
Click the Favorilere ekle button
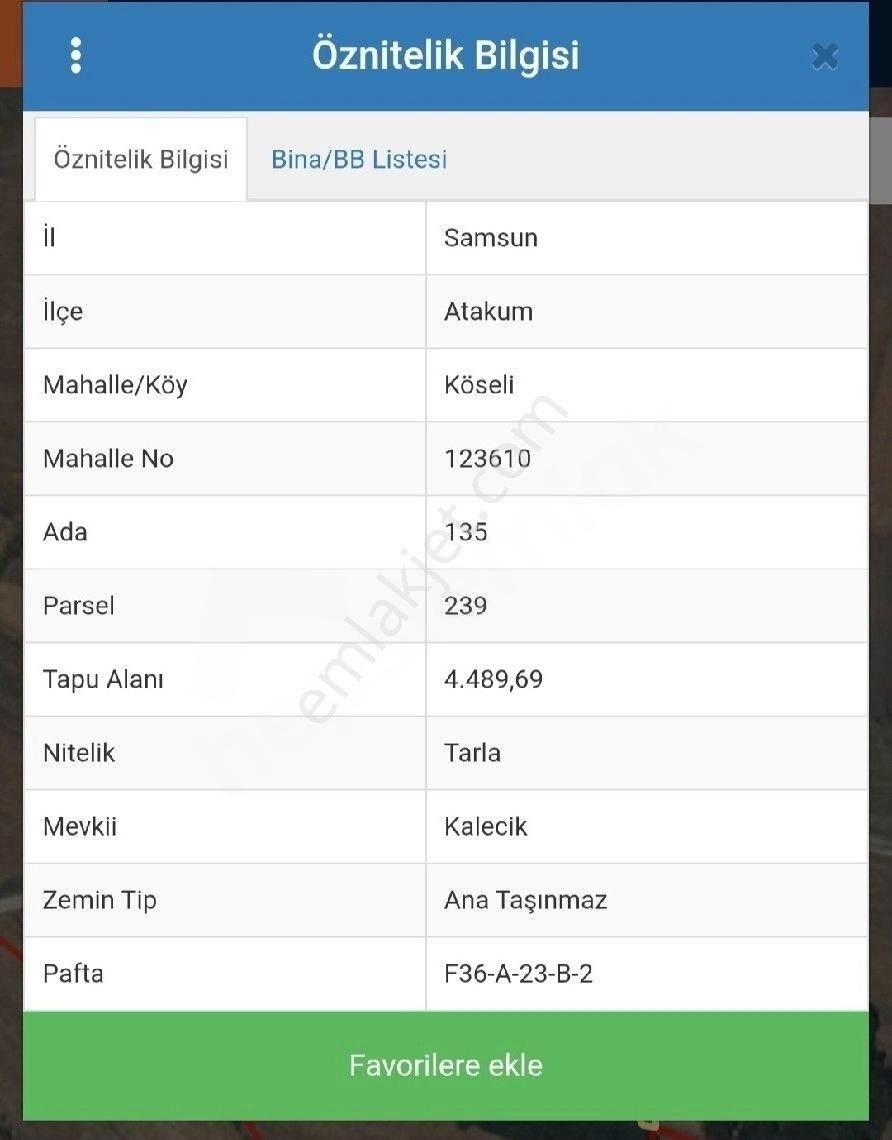click(446, 1065)
